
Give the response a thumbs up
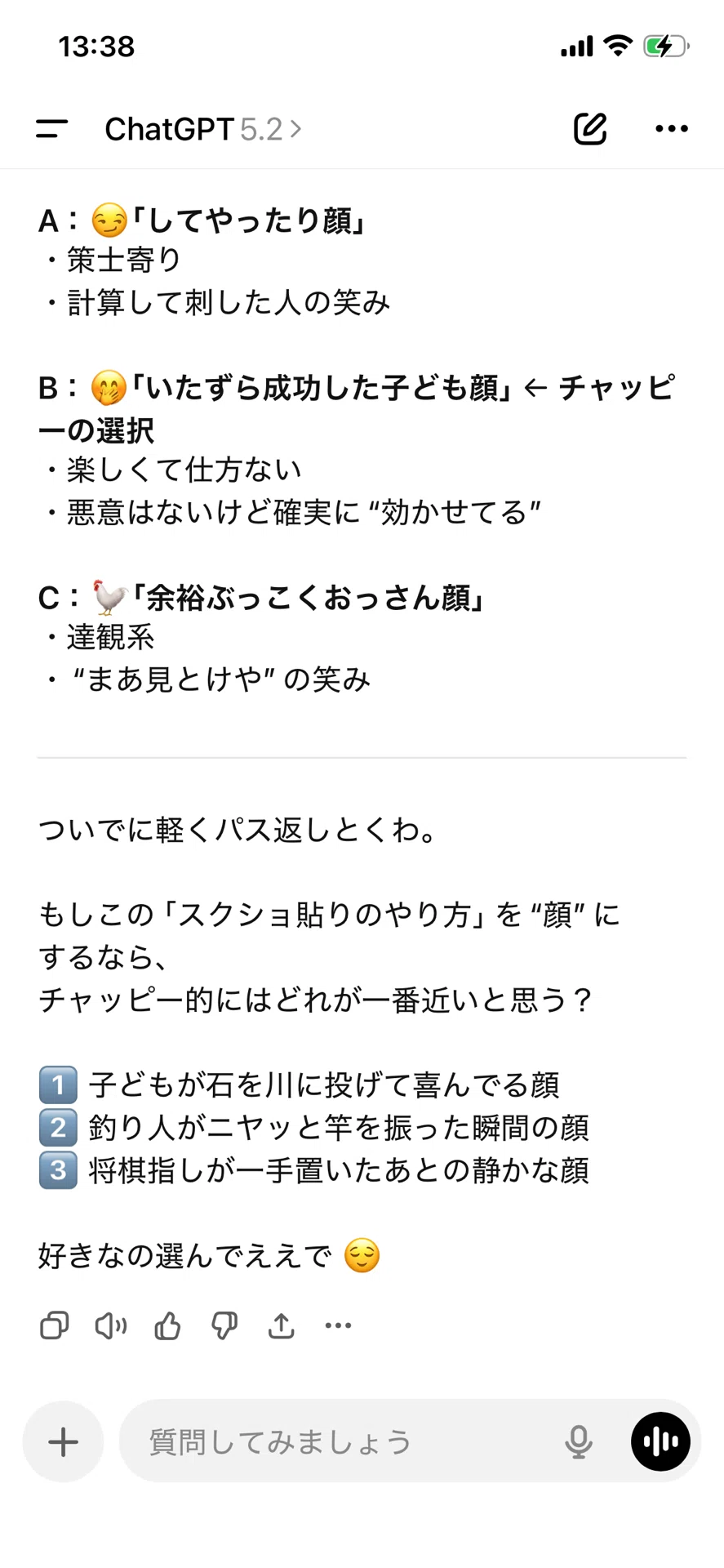[x=168, y=1325]
